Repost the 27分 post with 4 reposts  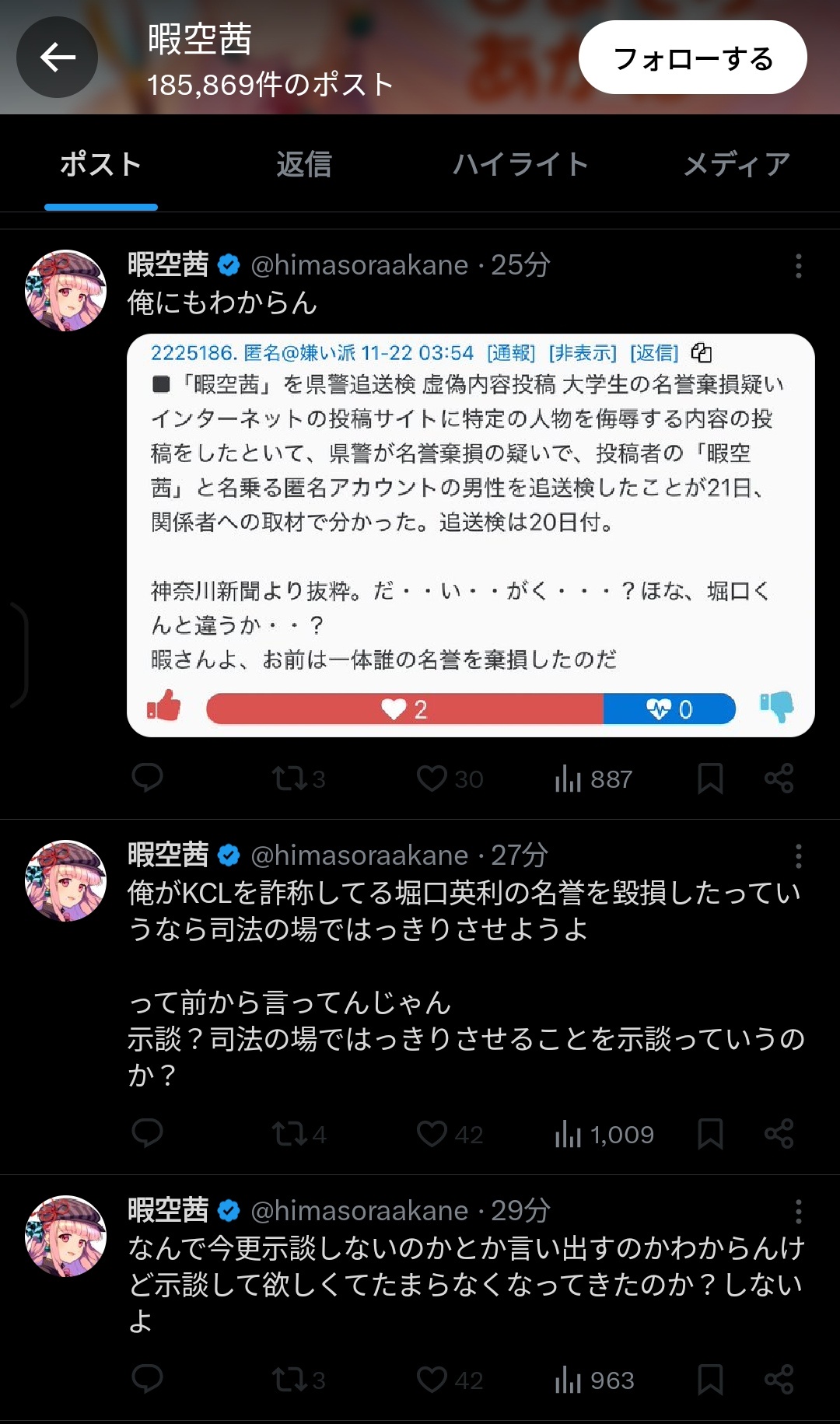click(298, 1134)
